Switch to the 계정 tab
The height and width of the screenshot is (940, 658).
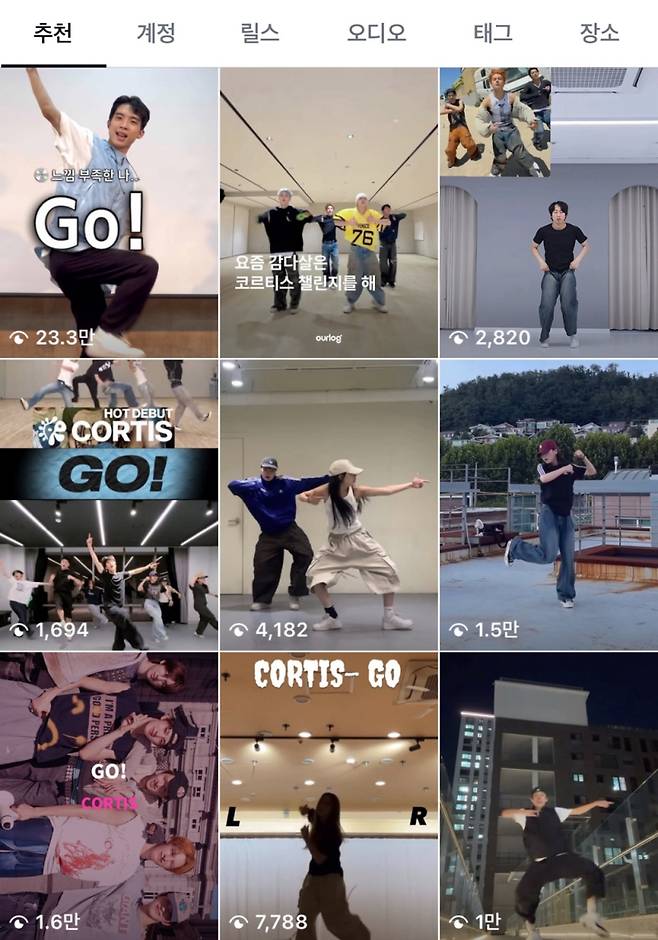(156, 33)
